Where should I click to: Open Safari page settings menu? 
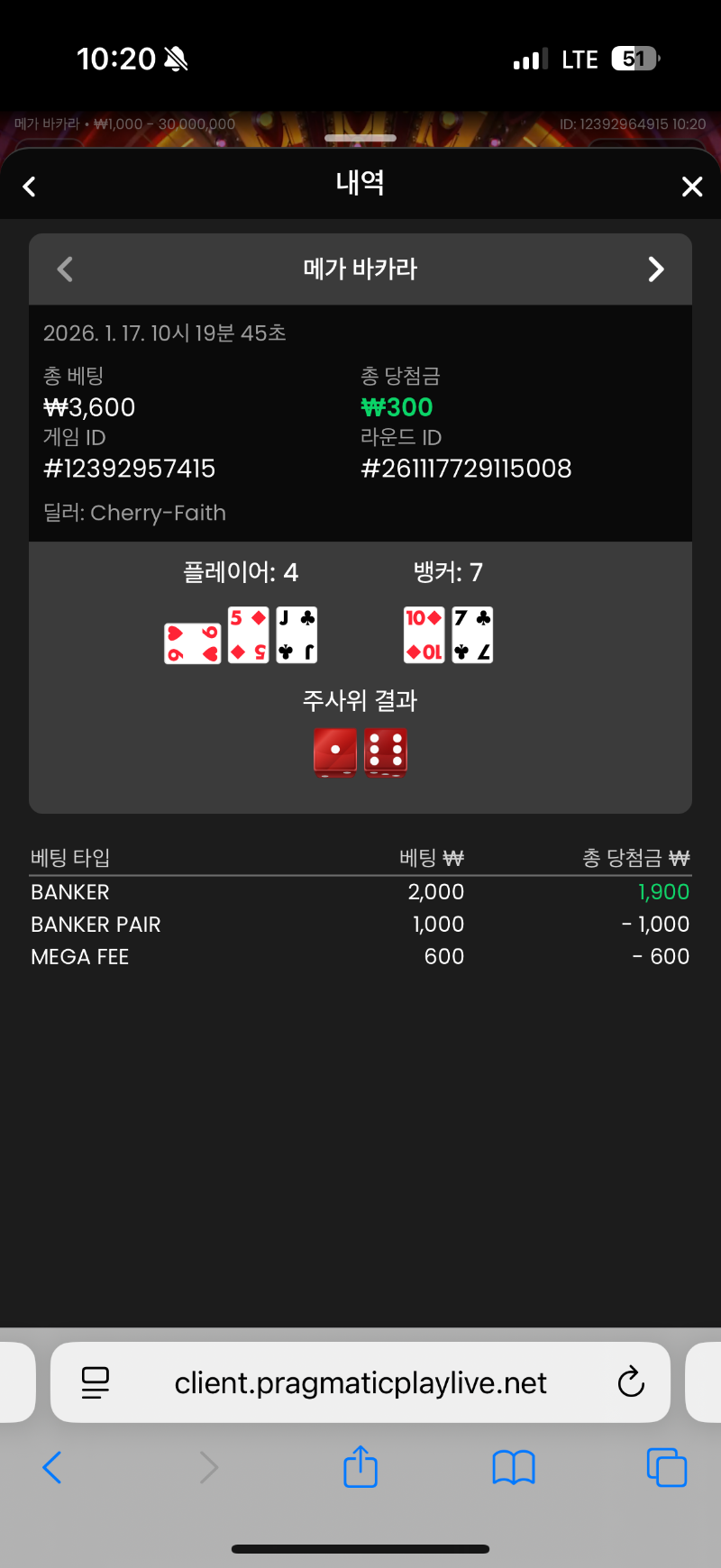tap(96, 1382)
